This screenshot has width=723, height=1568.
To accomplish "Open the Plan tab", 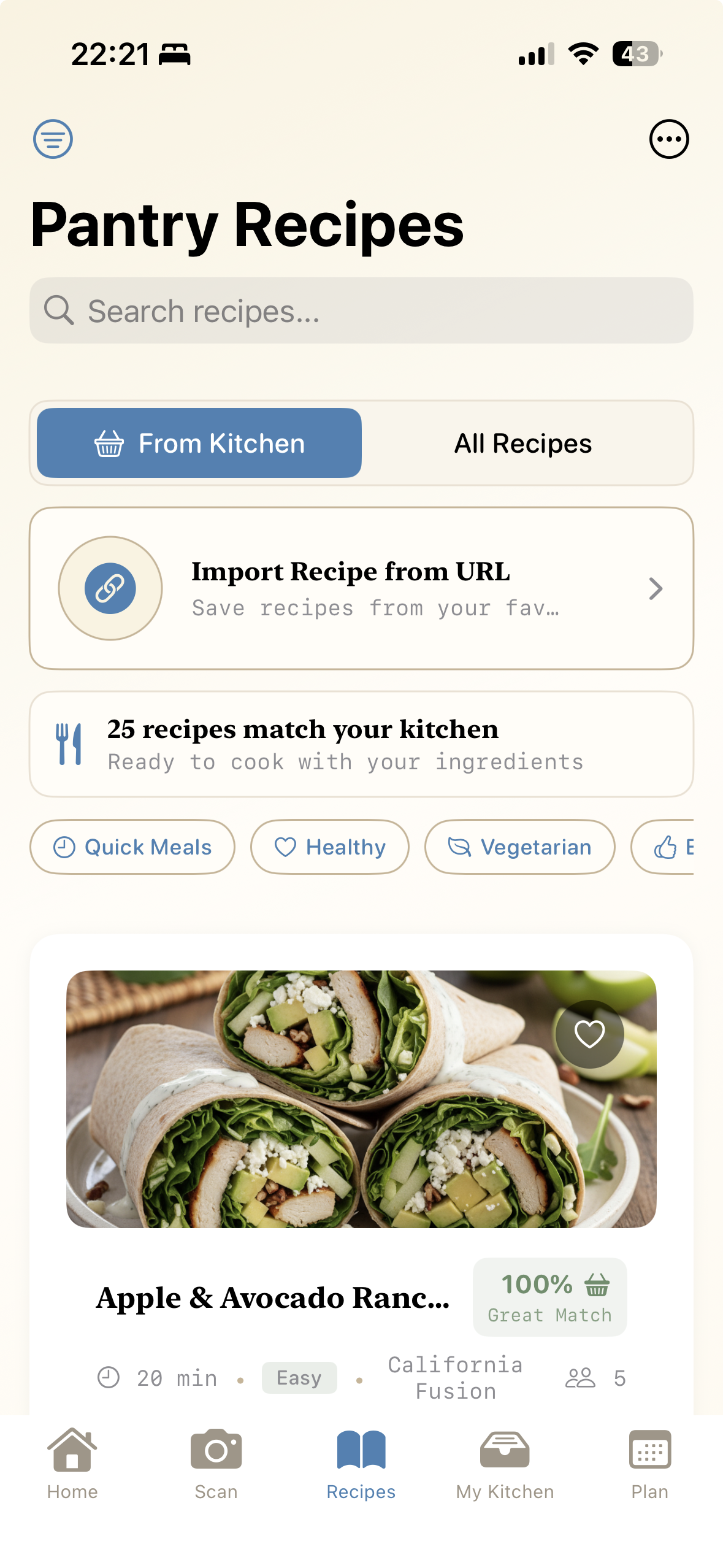I will click(x=649, y=1463).
